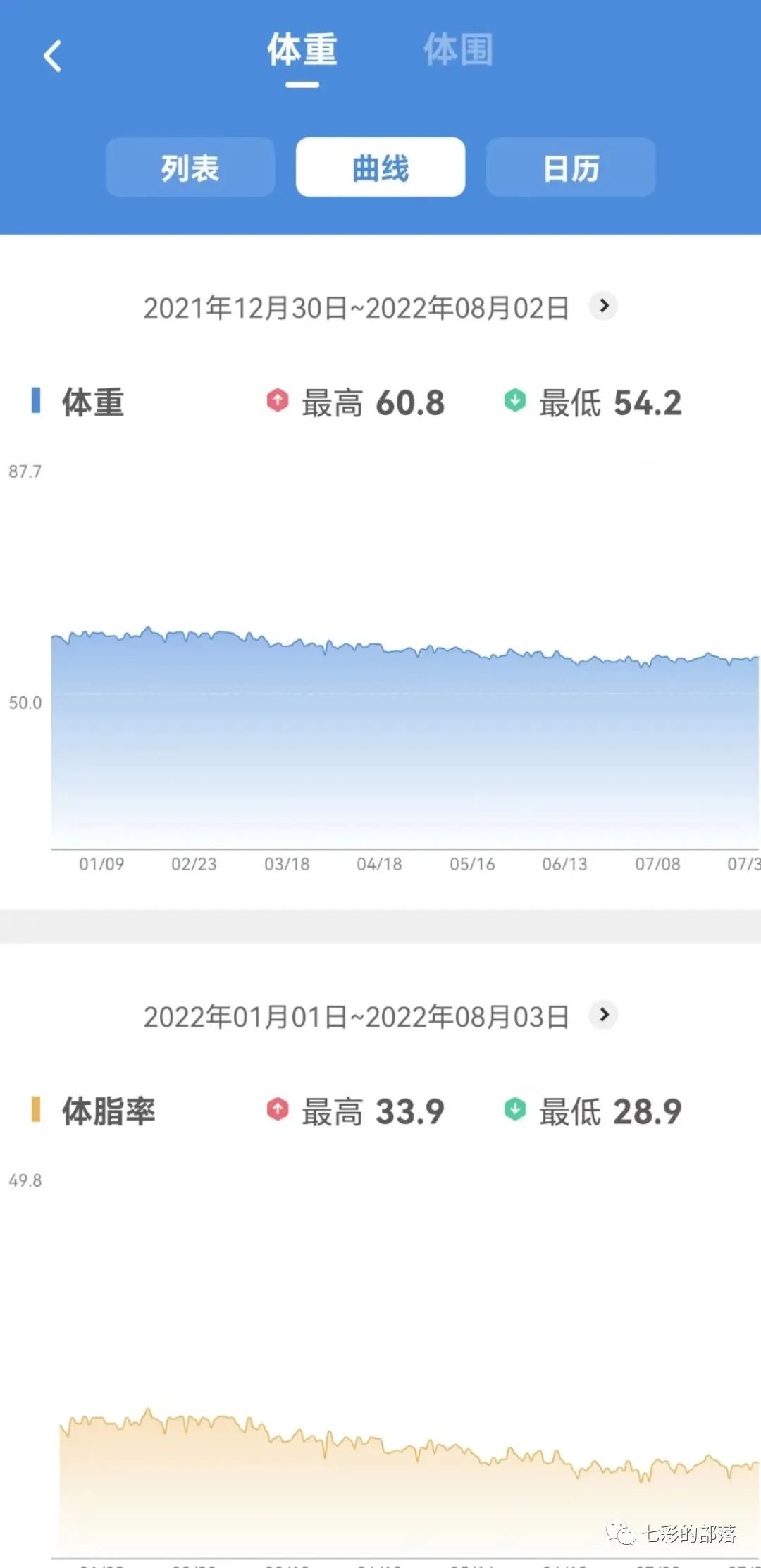761x1568 pixels.
Task: Toggle the 日历 view
Action: [x=569, y=167]
